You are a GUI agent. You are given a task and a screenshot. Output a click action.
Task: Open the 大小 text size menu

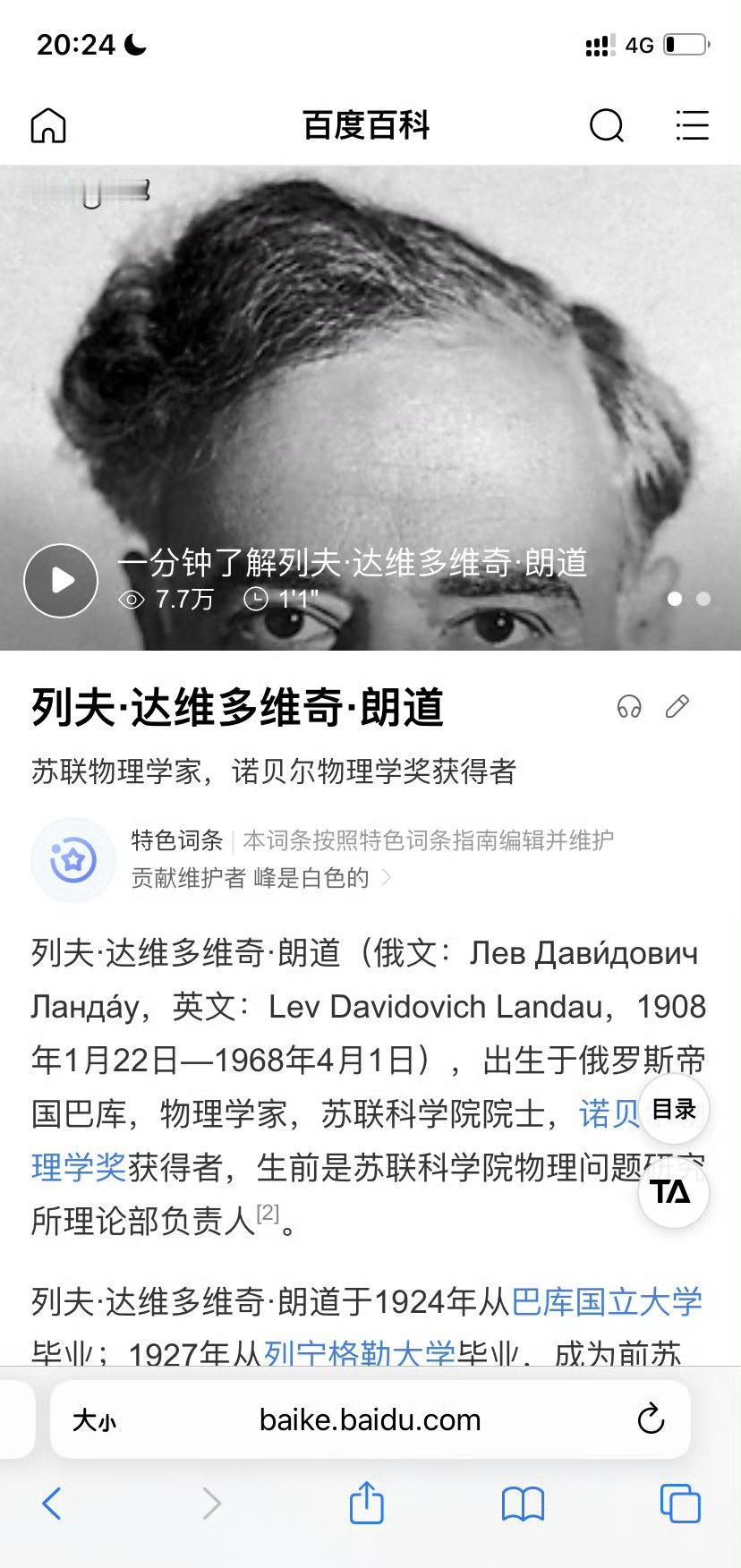(x=94, y=1420)
